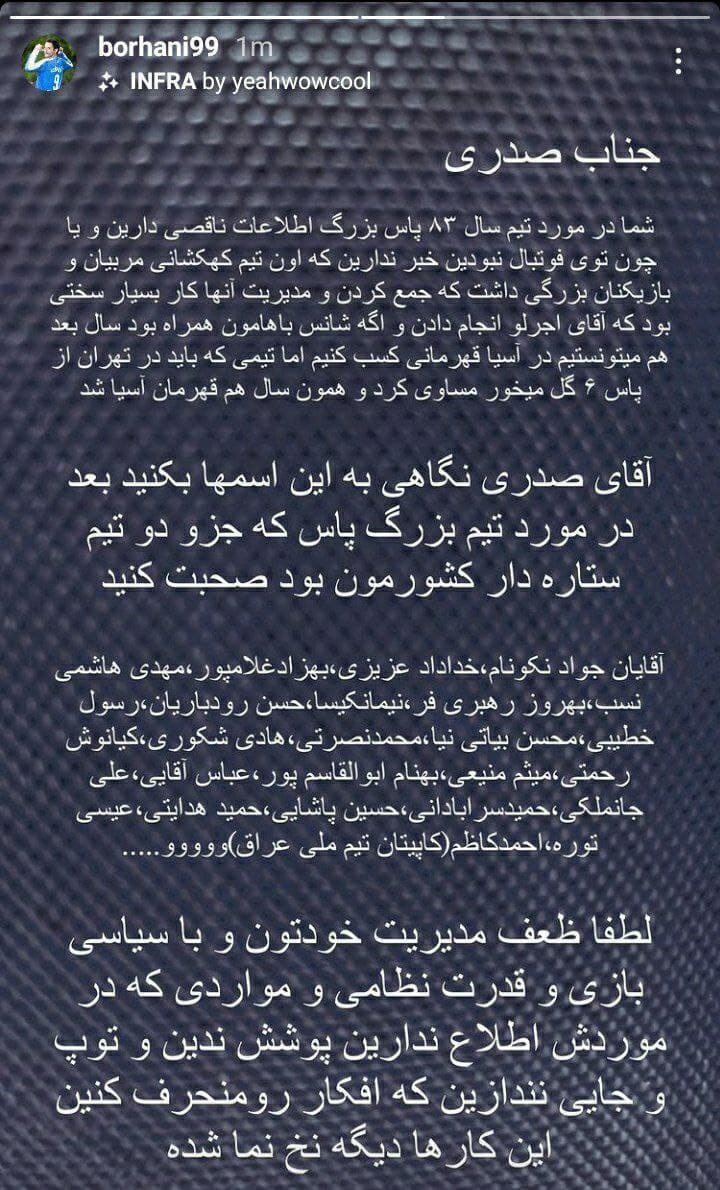
Task: Tap the players name list paragraph
Action: [x=360, y=750]
